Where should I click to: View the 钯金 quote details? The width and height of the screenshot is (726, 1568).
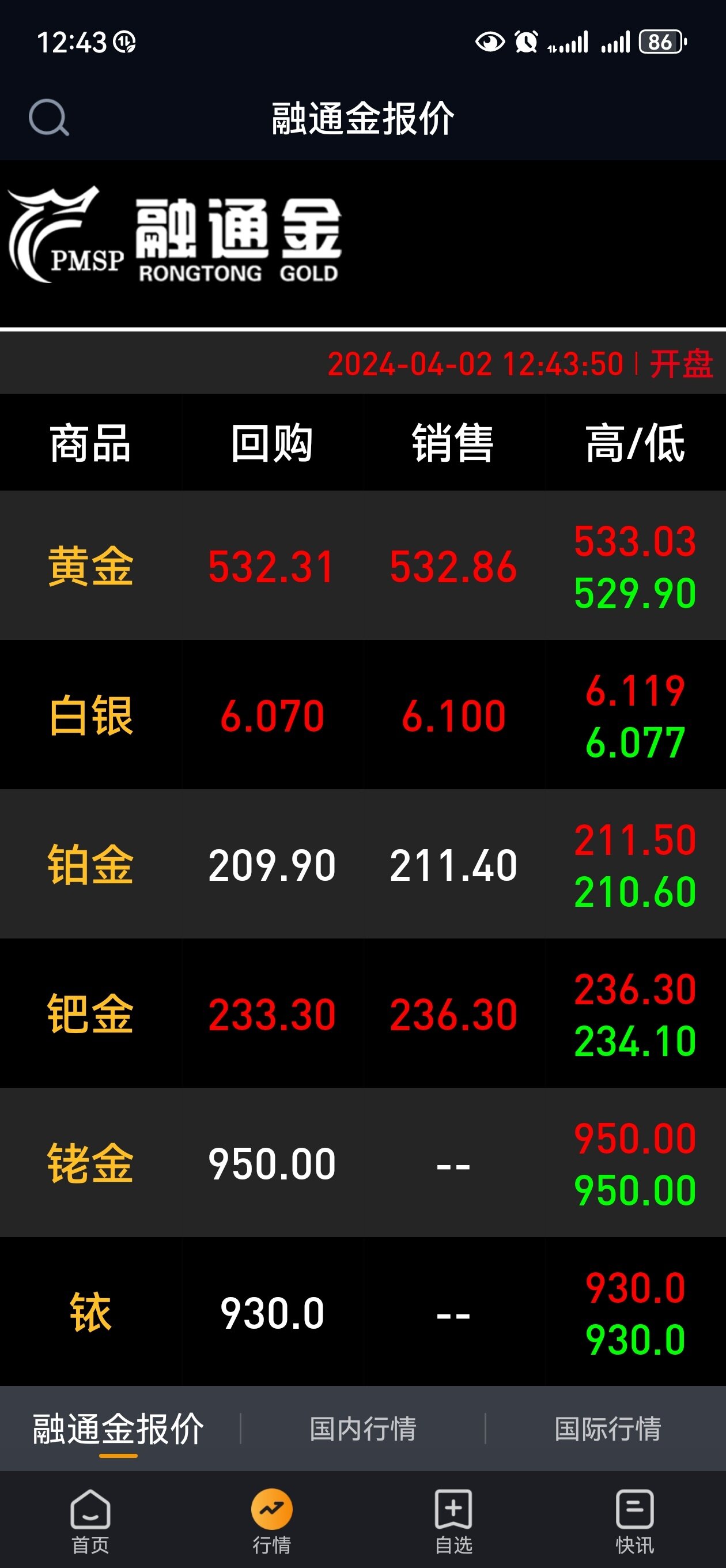[x=362, y=1013]
